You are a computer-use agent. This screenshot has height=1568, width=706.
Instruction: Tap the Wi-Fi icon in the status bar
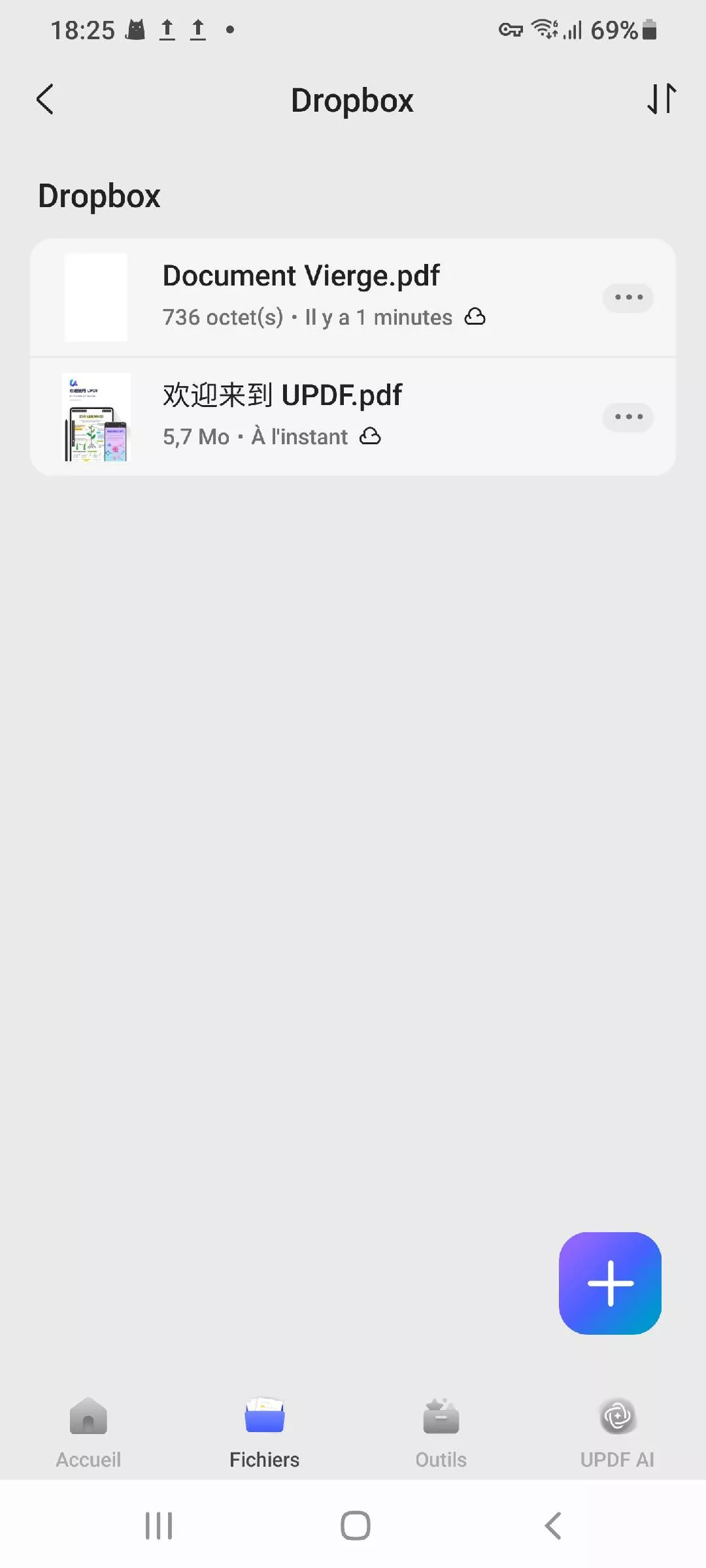pos(545,29)
